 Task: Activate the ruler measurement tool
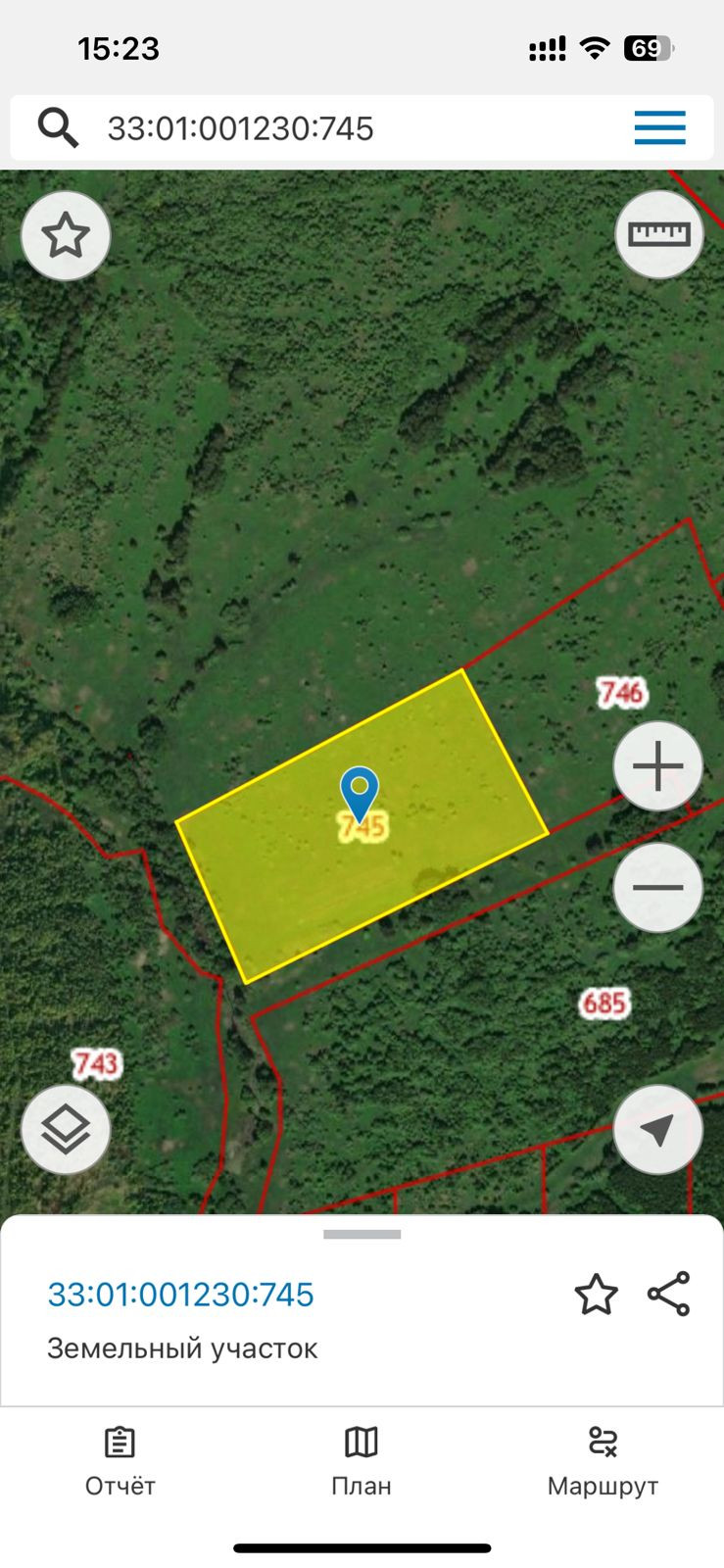point(658,234)
